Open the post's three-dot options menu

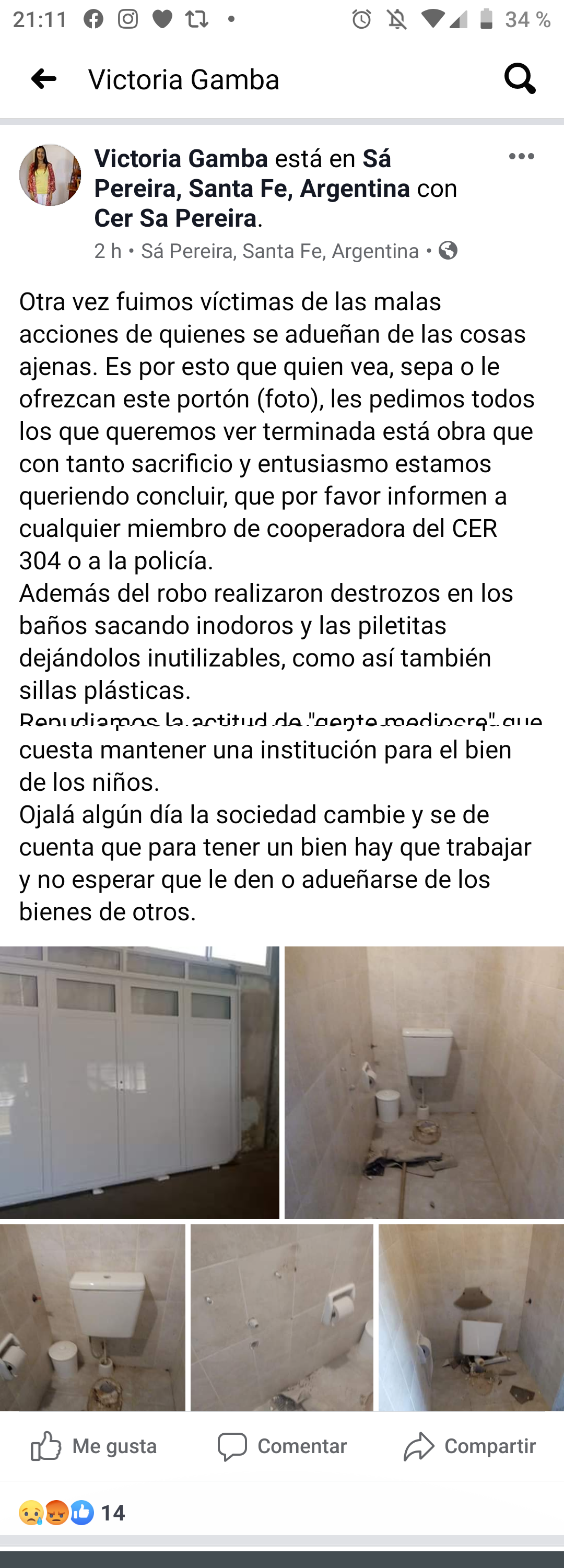(521, 157)
